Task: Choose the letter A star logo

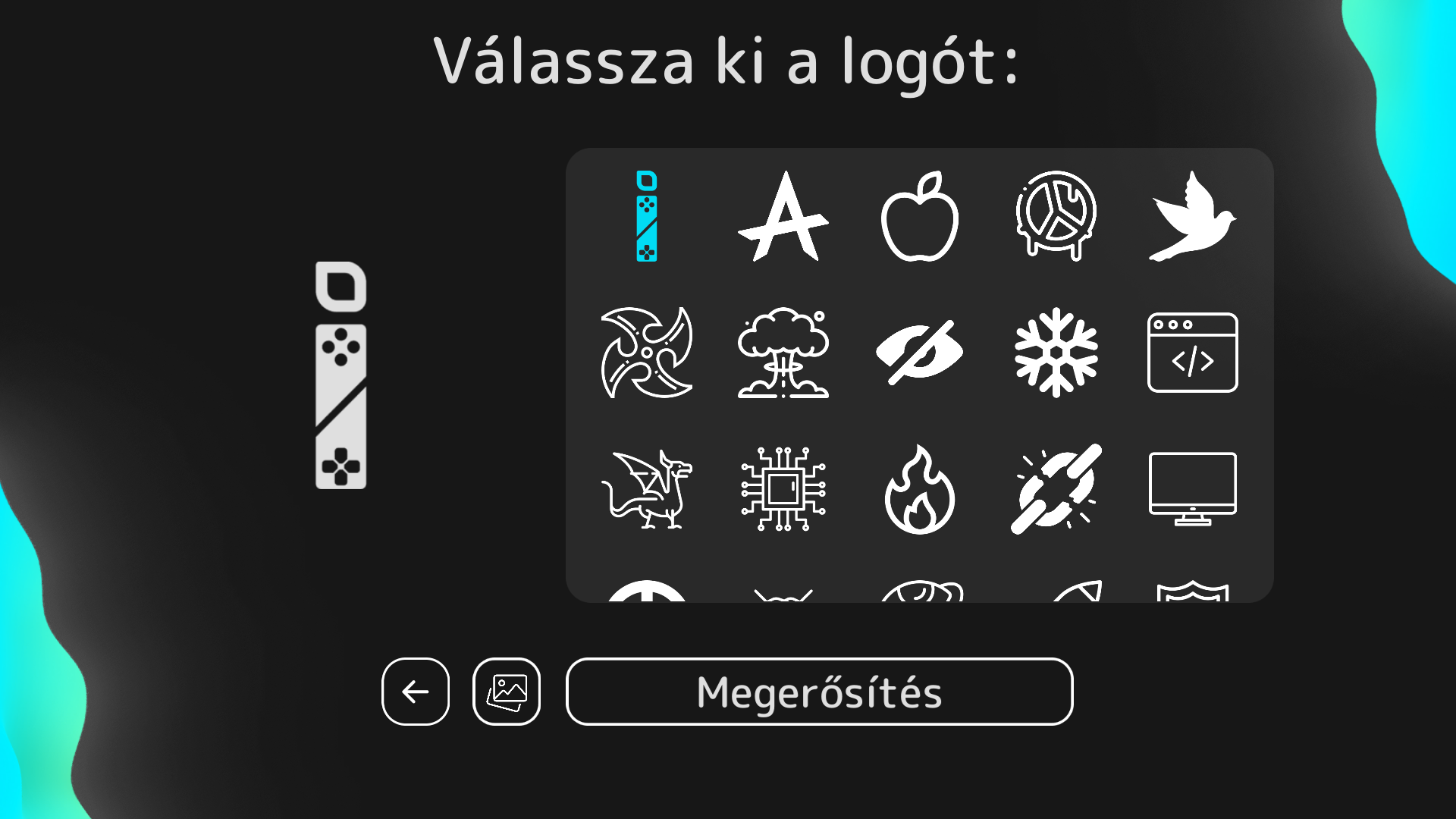Action: click(x=783, y=216)
